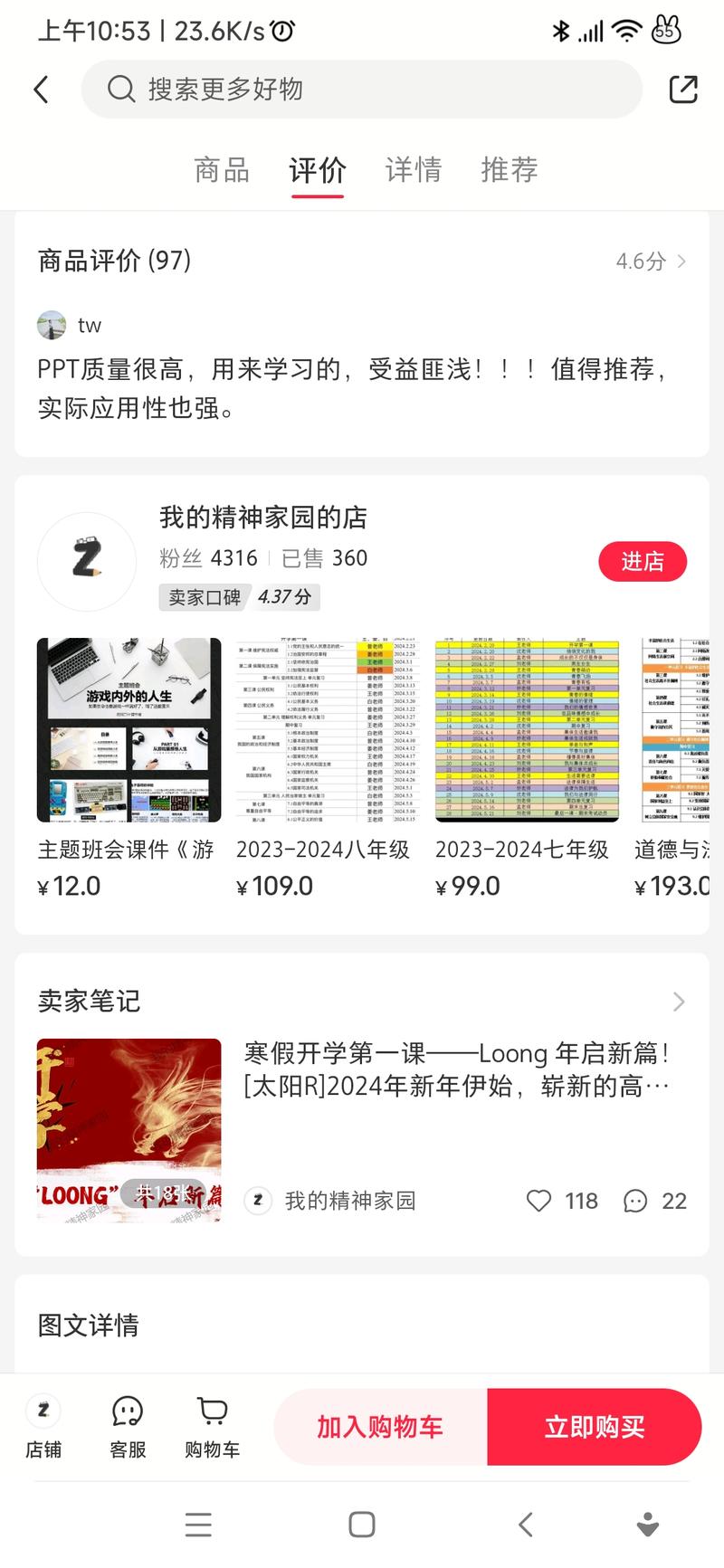Tap the 卖家口碑 4.37分 rating badge
724x1568 pixels.
click(239, 597)
